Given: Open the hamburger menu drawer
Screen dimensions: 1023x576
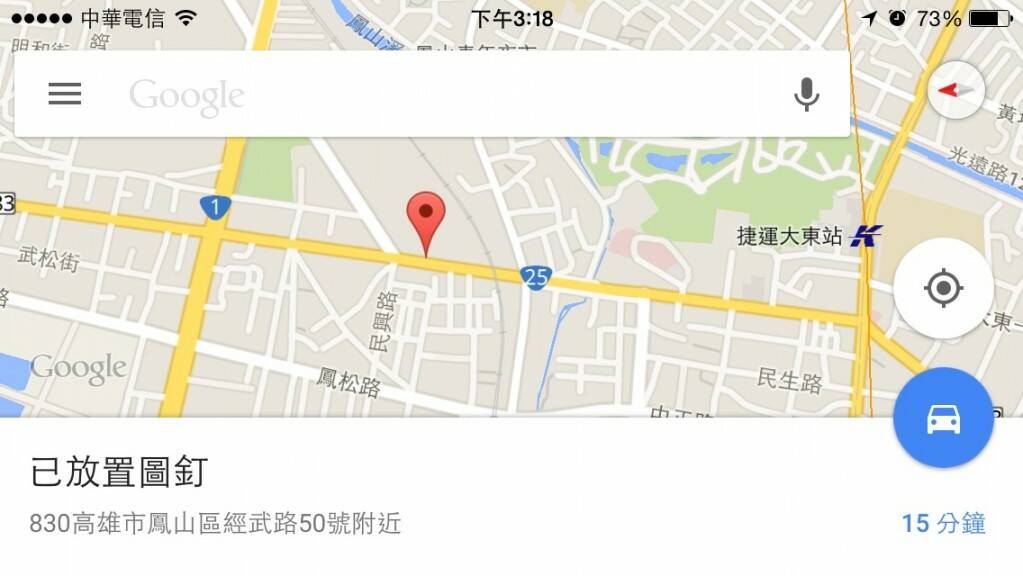Looking at the screenshot, I should (65, 94).
